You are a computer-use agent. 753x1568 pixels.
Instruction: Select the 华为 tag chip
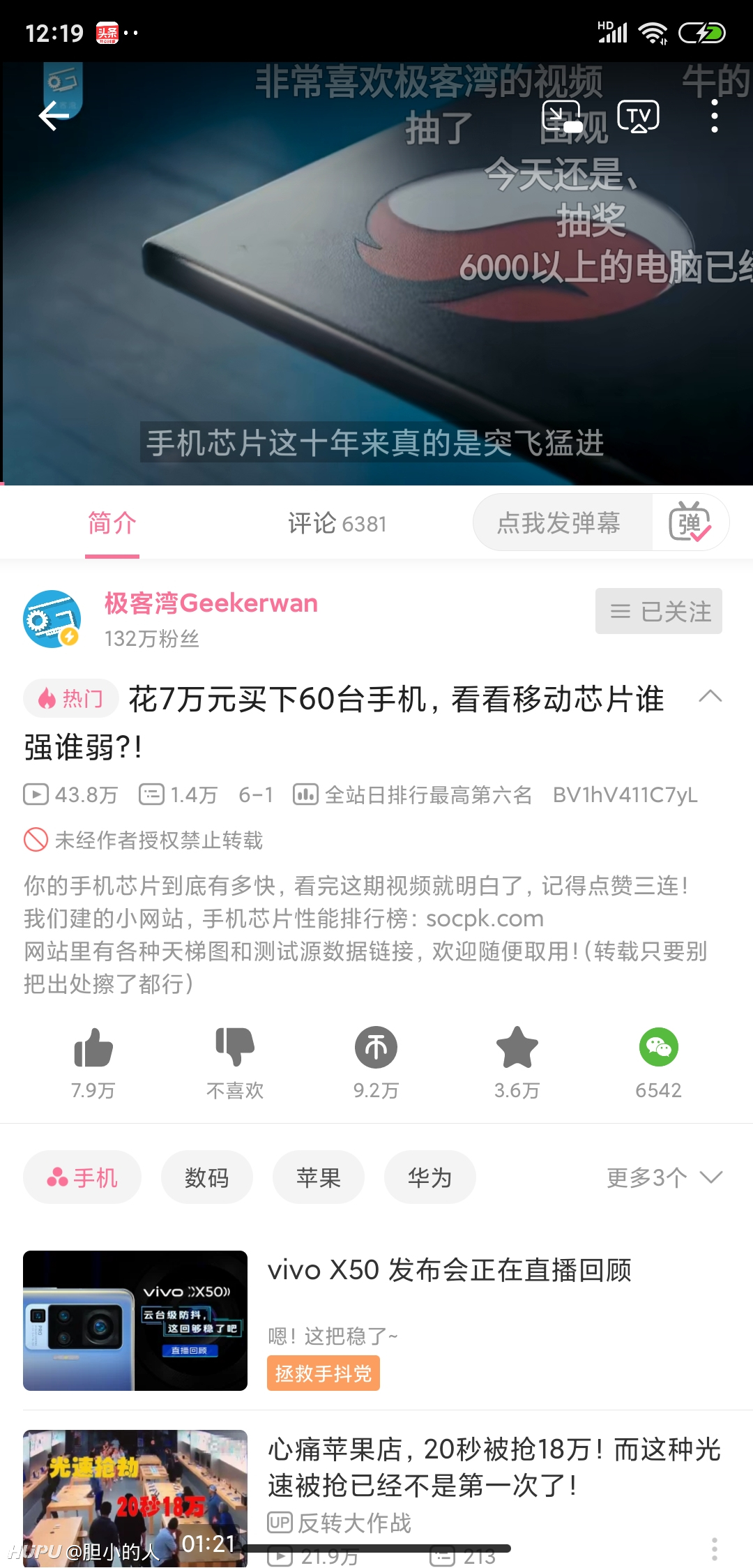point(430,1177)
